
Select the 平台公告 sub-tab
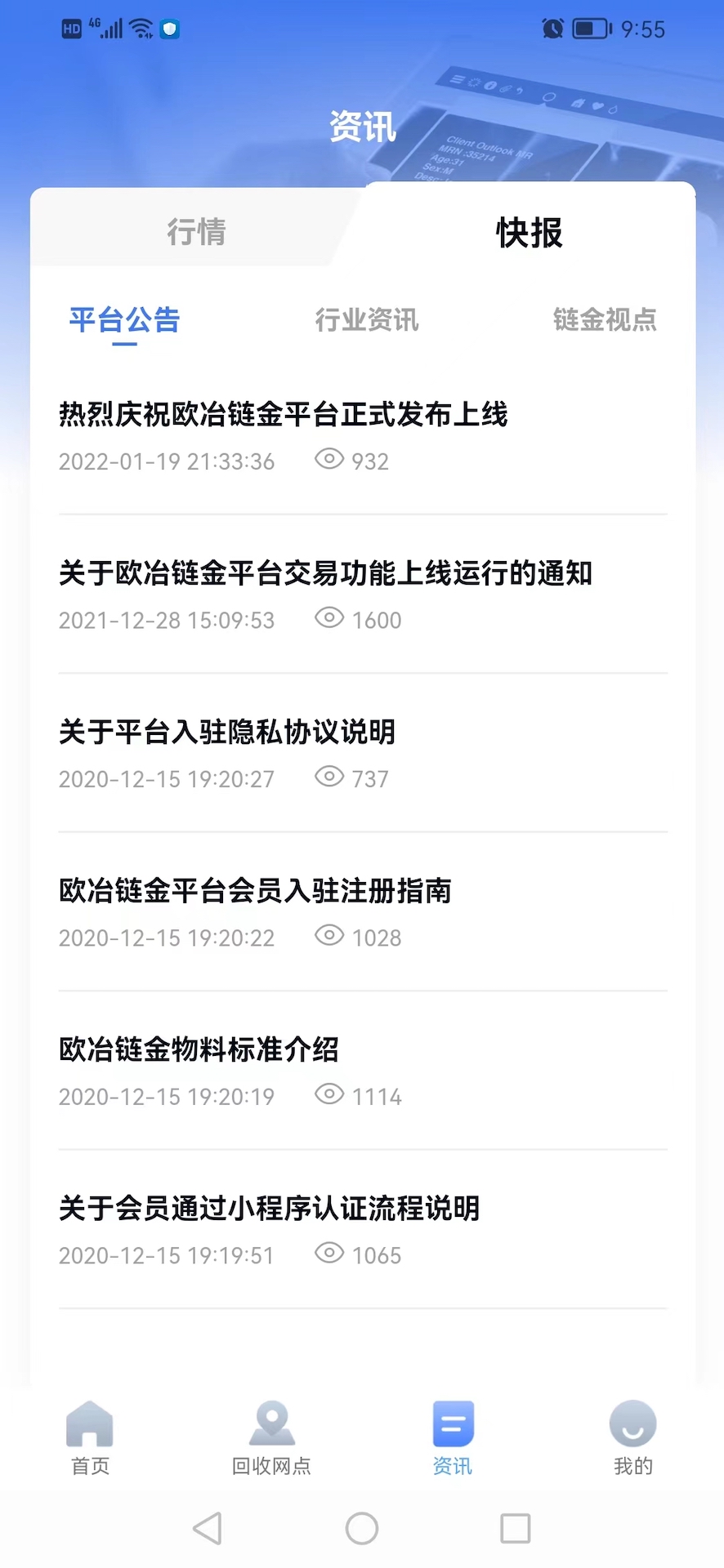(x=124, y=319)
